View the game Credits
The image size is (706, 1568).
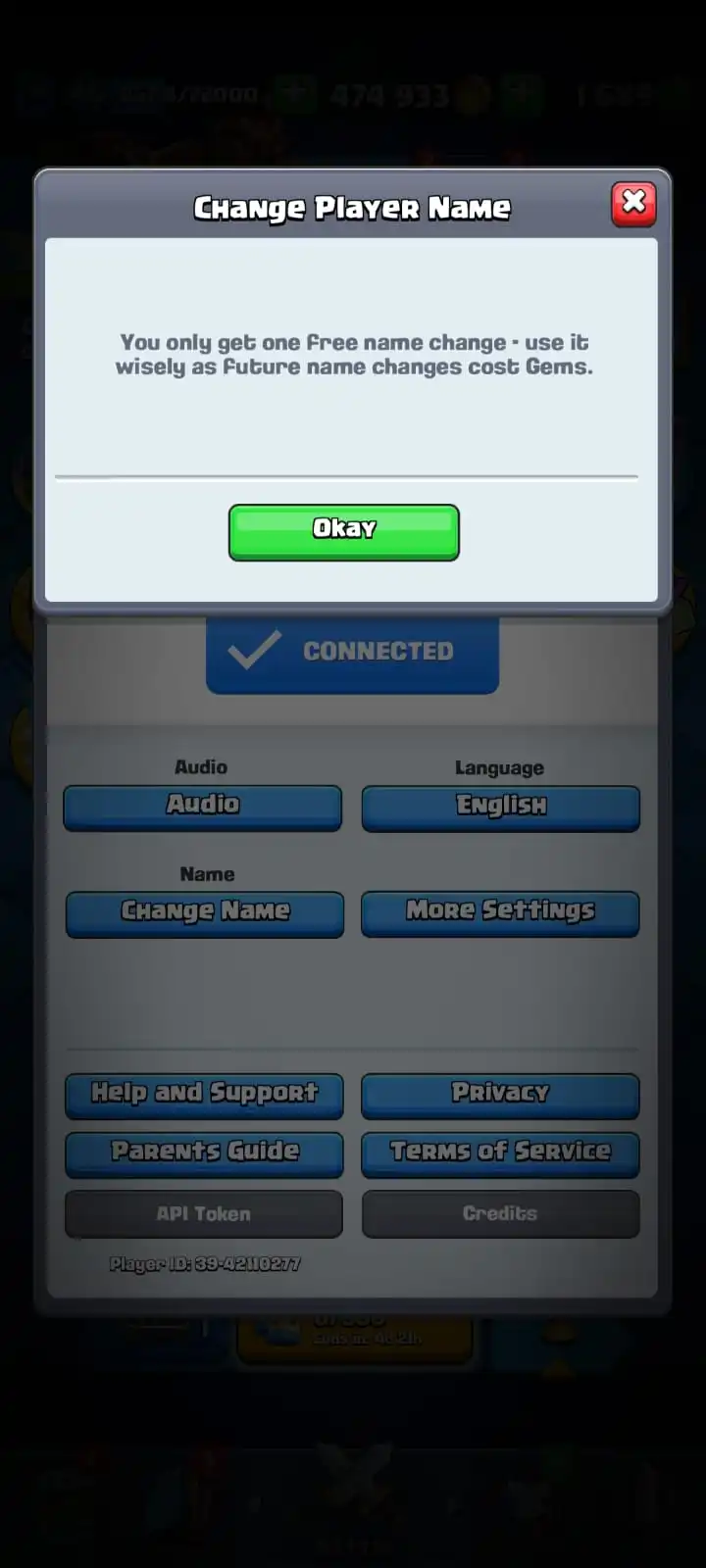click(500, 1213)
